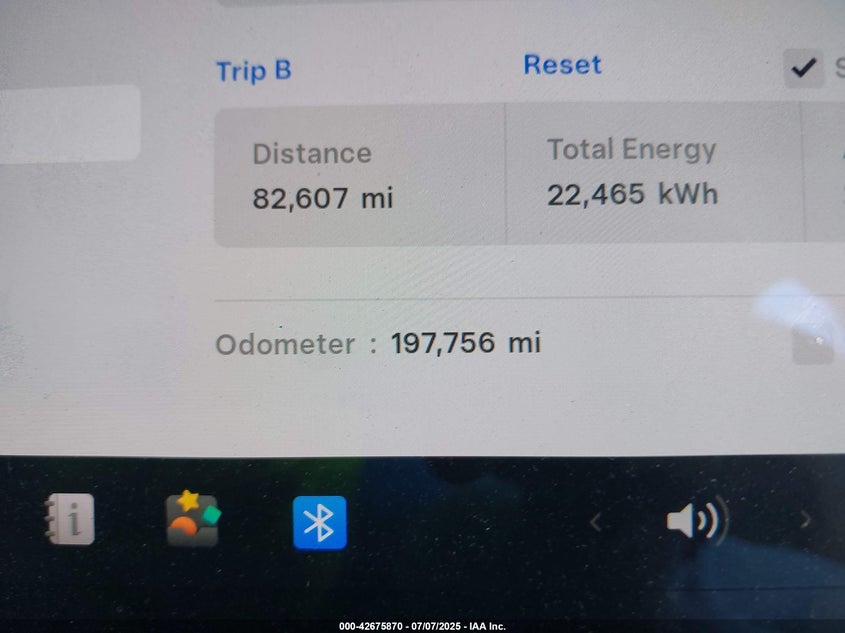The width and height of the screenshot is (845, 633).
Task: Toggle the checkbox next to Trip B
Action: tap(803, 68)
